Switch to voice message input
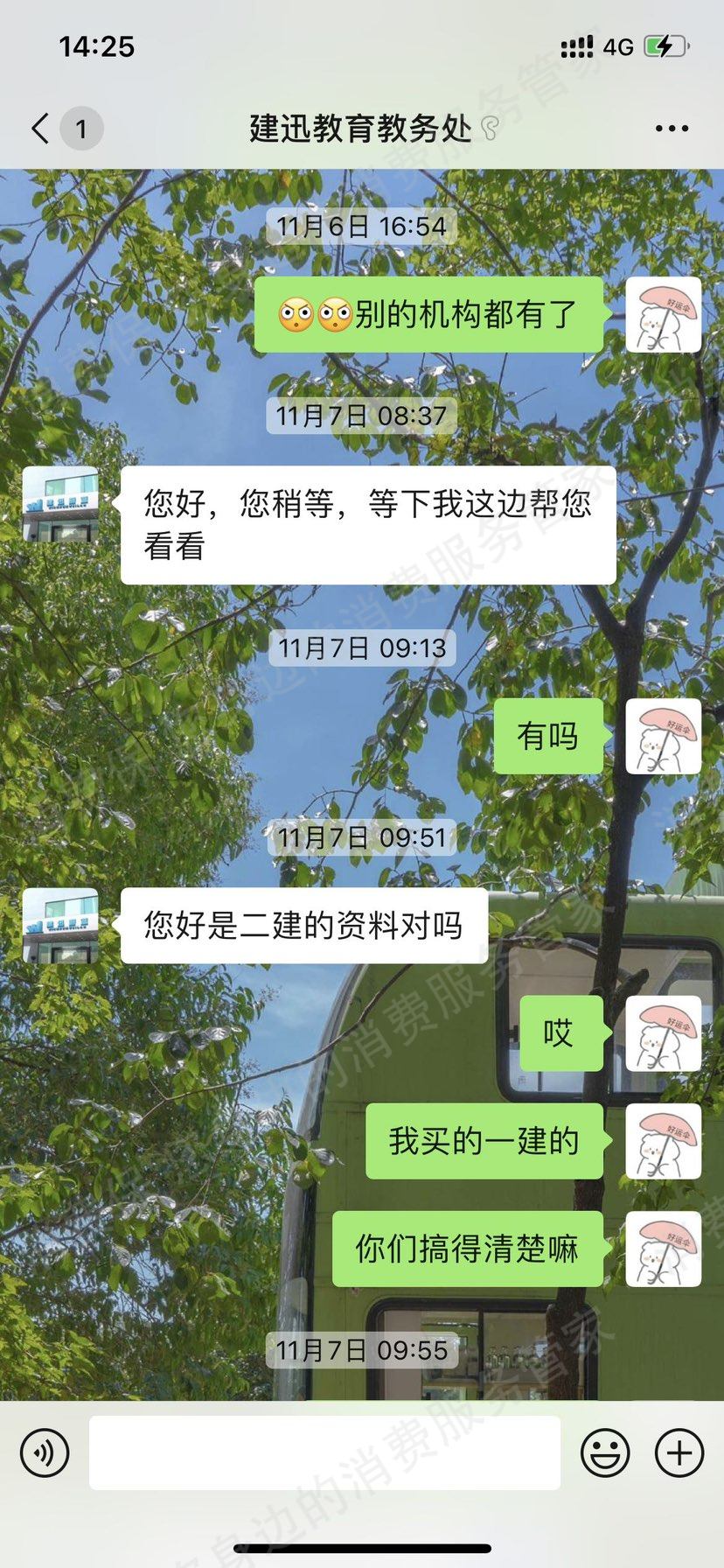 coord(45,1452)
